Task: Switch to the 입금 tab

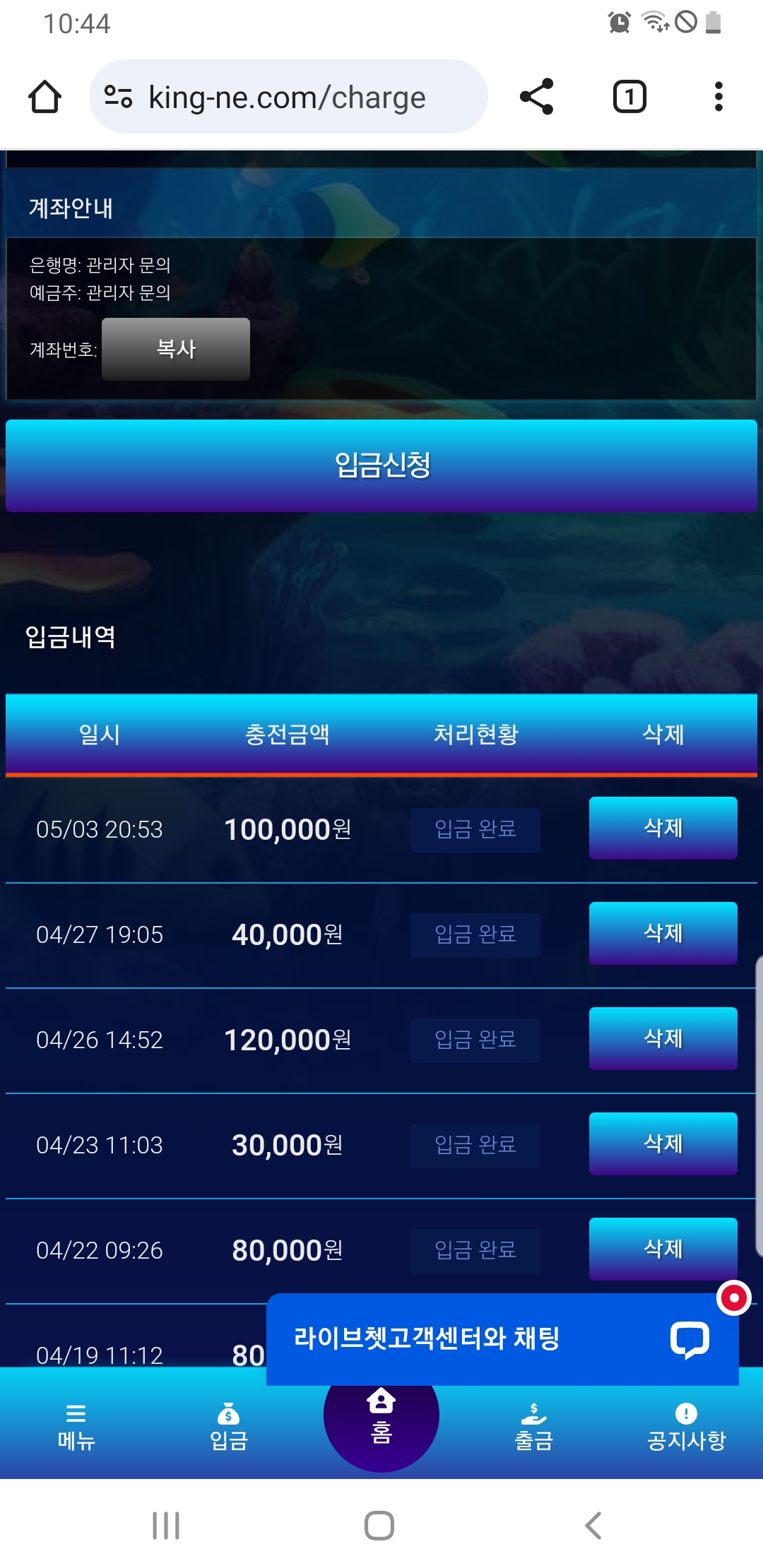Action: click(x=229, y=1427)
